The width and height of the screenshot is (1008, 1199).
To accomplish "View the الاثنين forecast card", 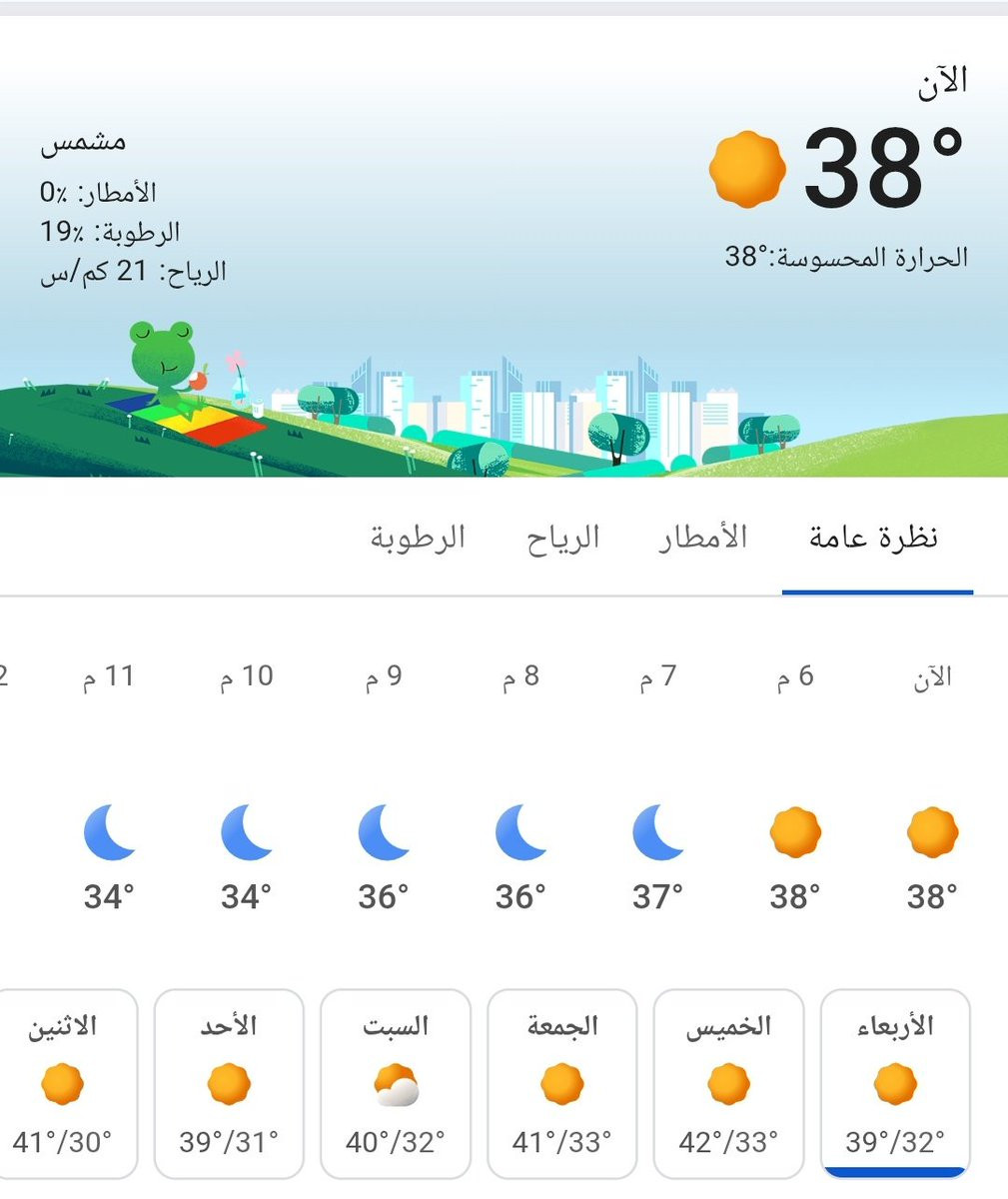I will click(x=63, y=1084).
